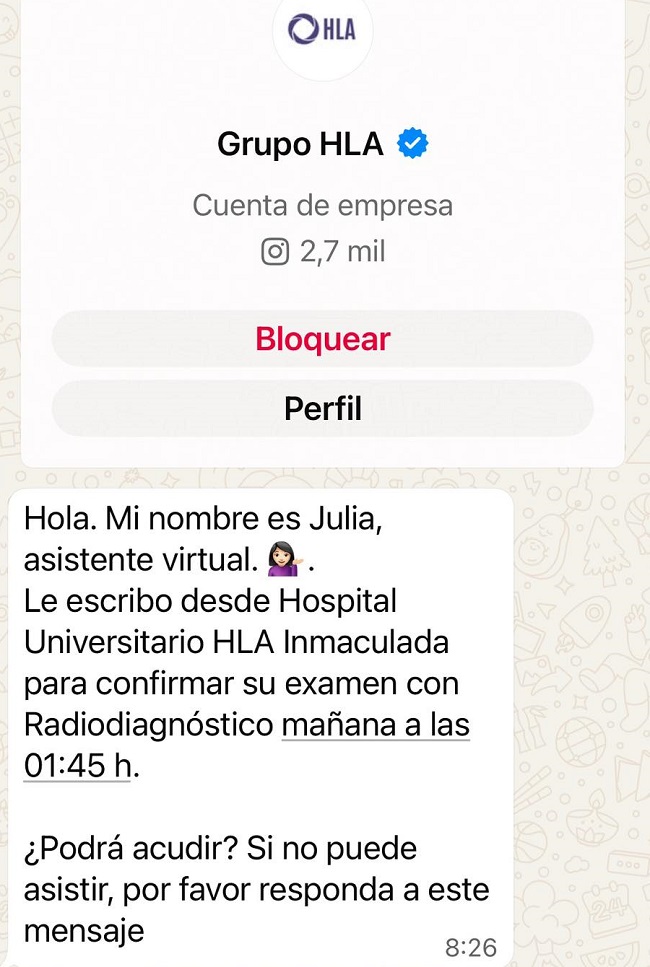Open the Grupo HLA profile
The image size is (650, 967).
[322, 409]
